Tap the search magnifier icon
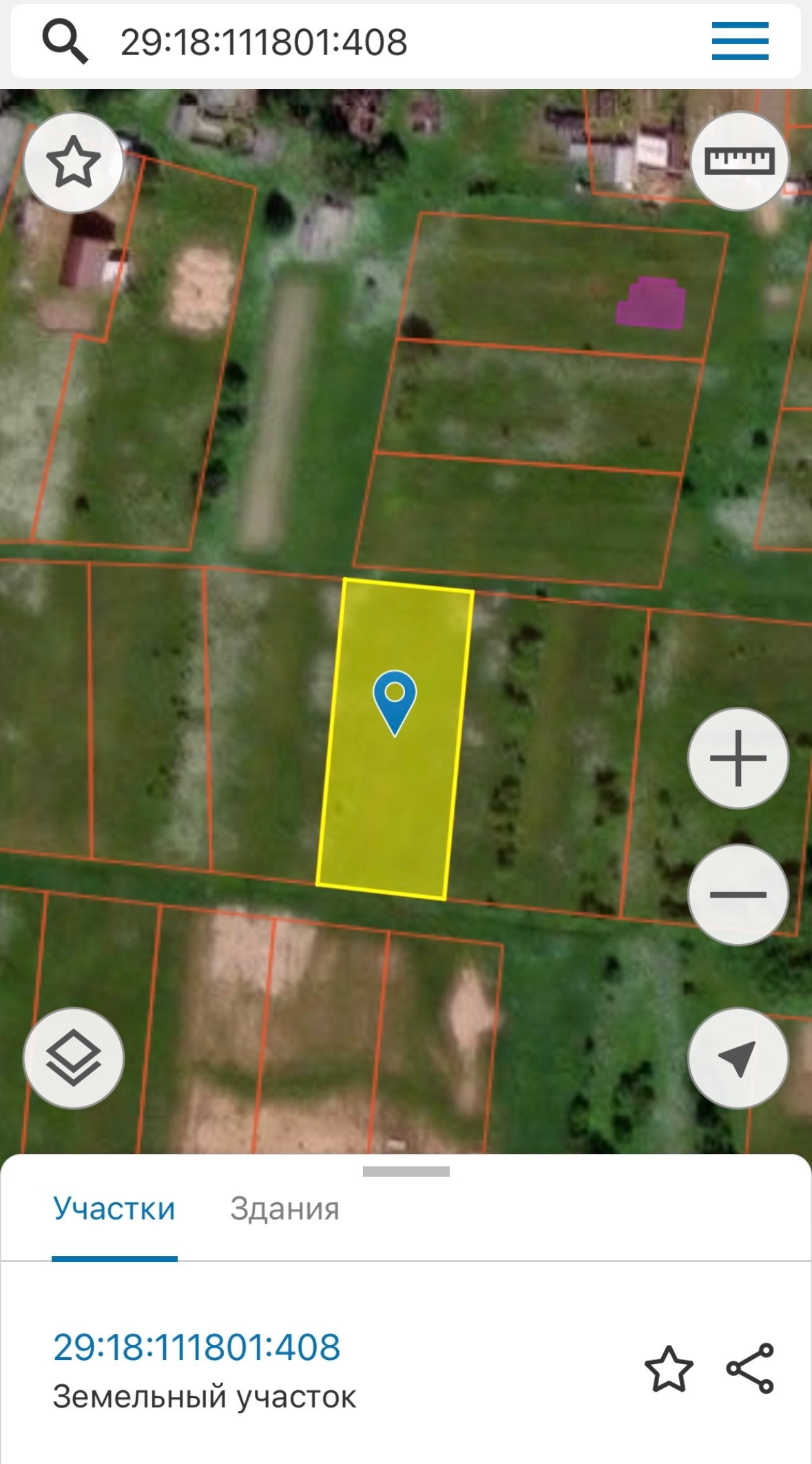 pos(65,41)
